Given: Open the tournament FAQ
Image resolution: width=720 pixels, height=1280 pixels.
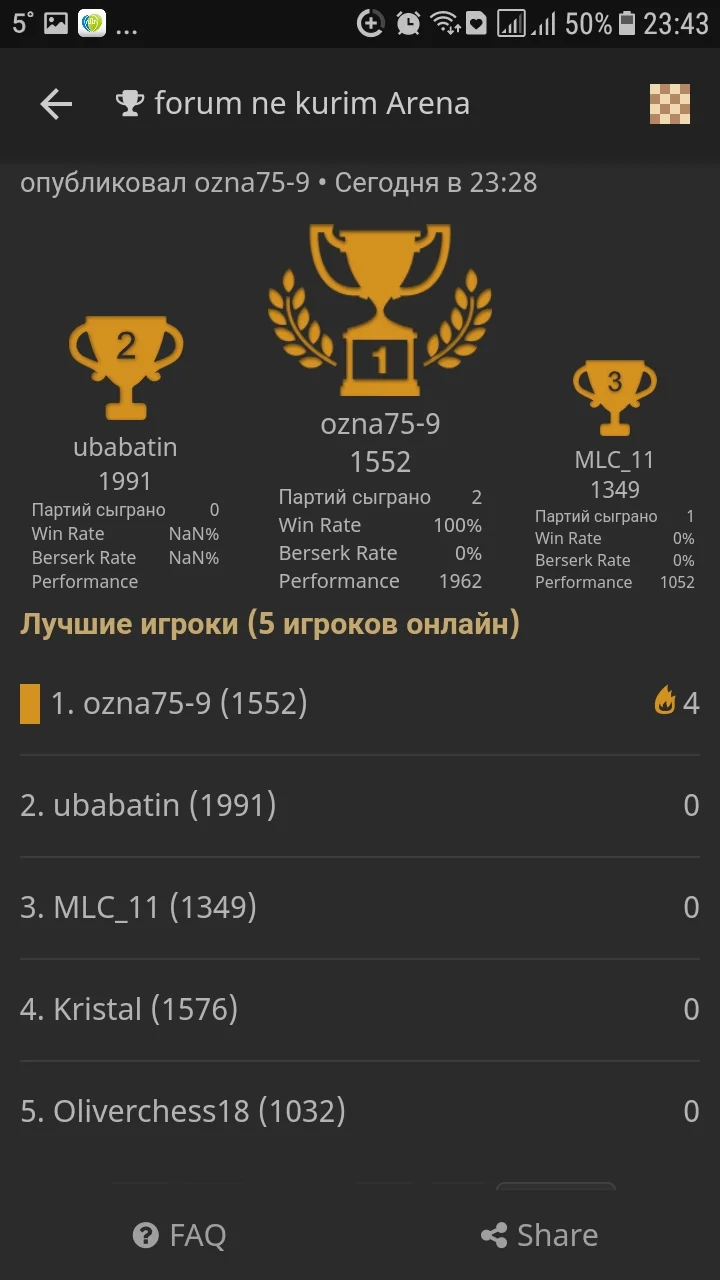Looking at the screenshot, I should (x=178, y=1235).
